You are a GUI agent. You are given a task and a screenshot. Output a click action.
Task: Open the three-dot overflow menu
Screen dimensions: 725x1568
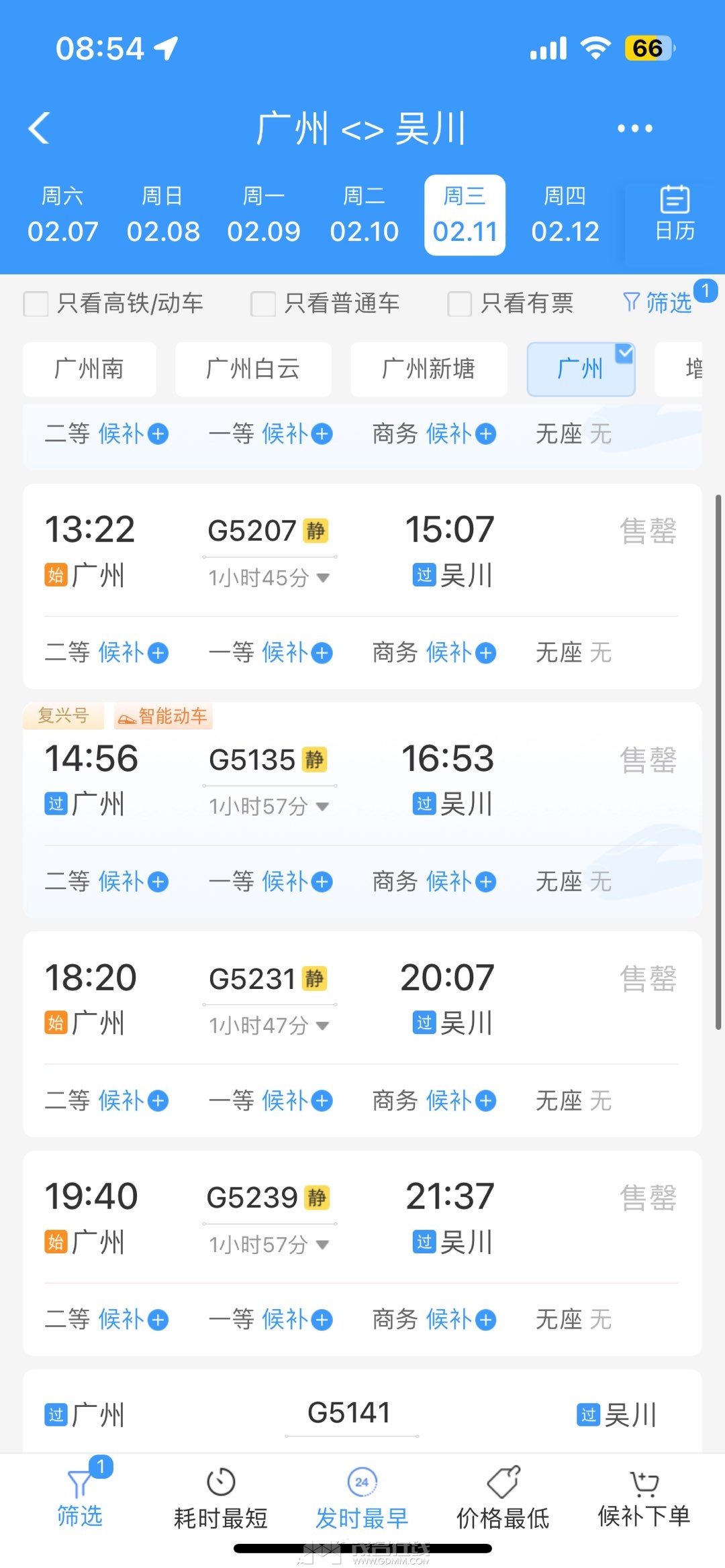pos(634,128)
